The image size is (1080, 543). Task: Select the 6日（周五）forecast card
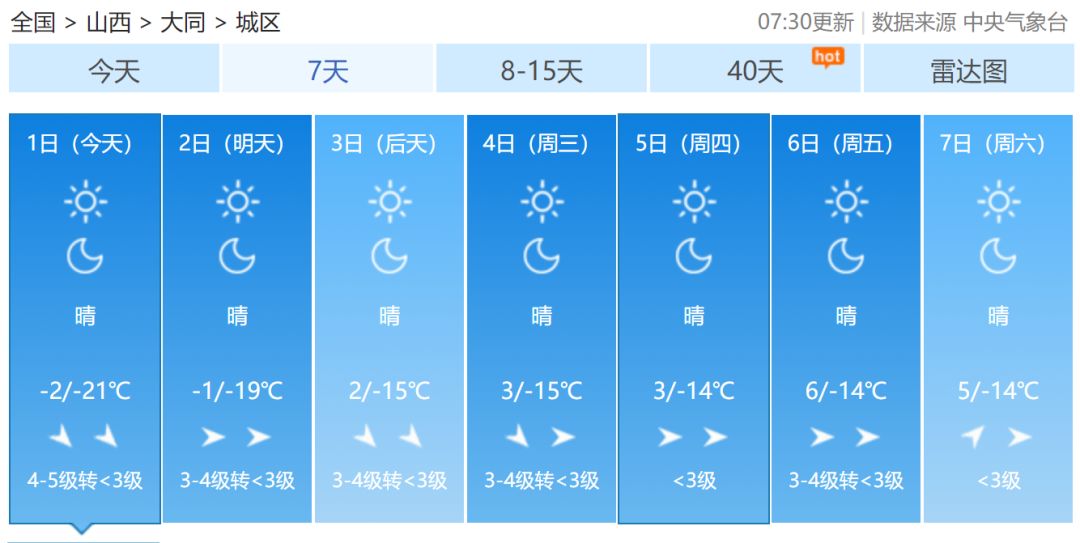pyautogui.click(x=846, y=318)
